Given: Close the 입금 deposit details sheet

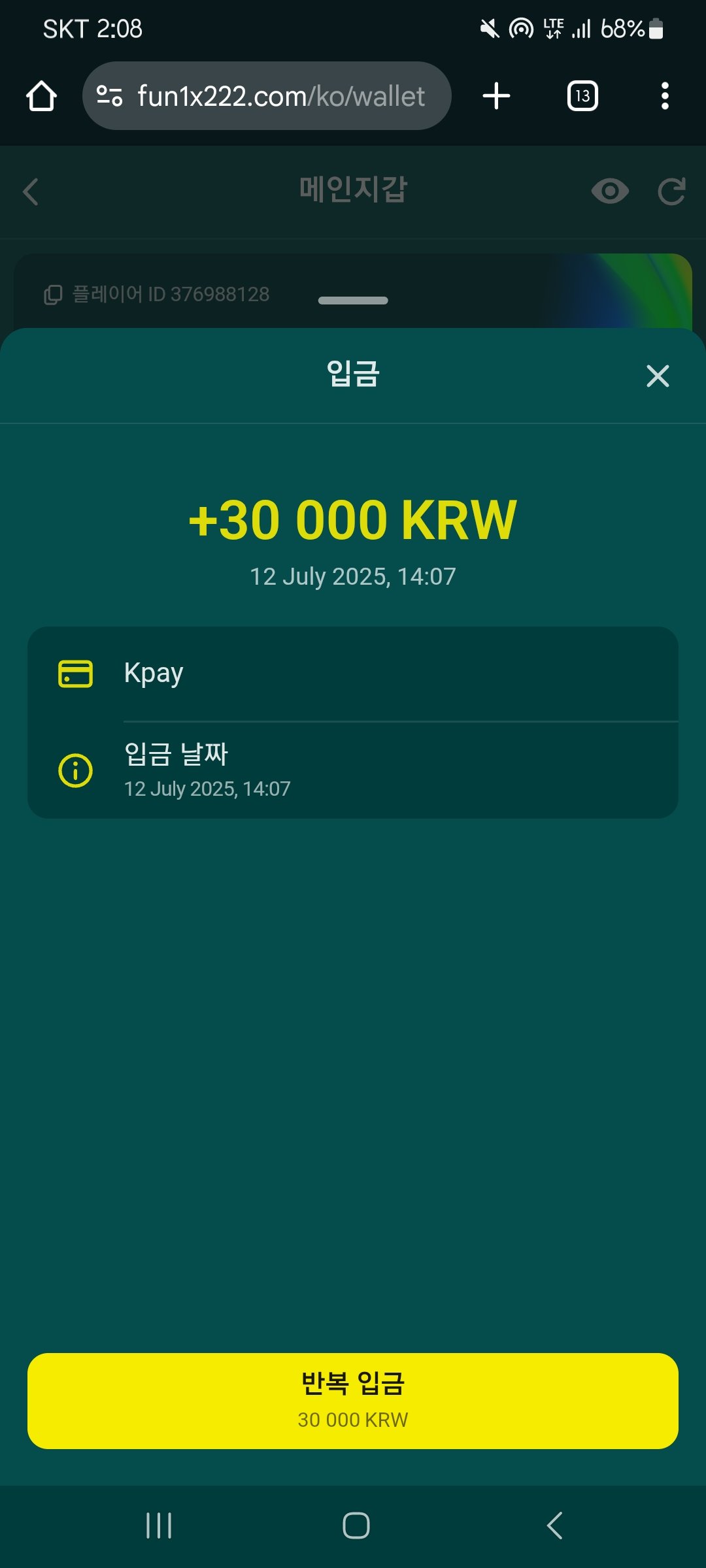Looking at the screenshot, I should [658, 376].
